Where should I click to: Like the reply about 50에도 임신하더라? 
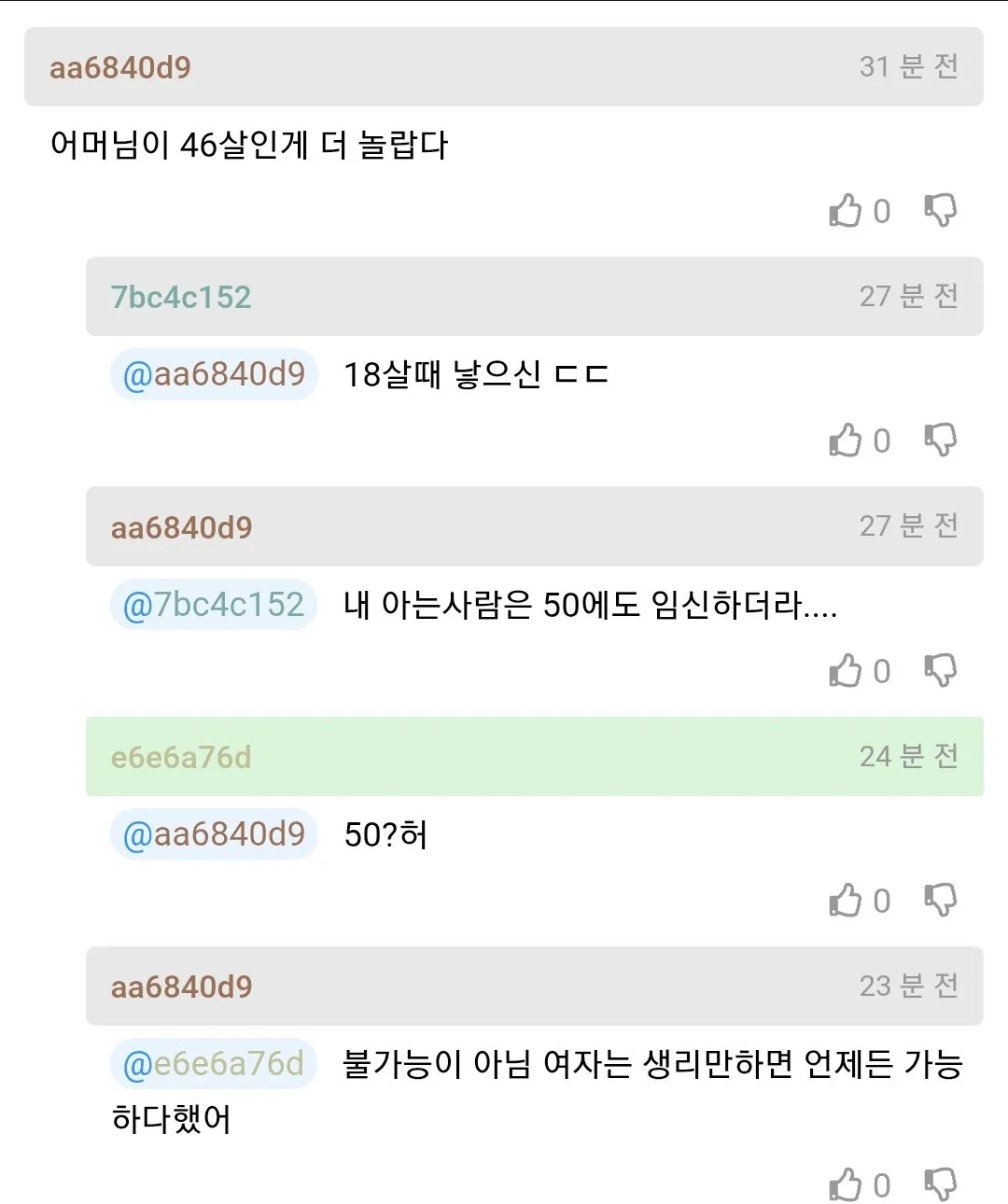tap(846, 671)
